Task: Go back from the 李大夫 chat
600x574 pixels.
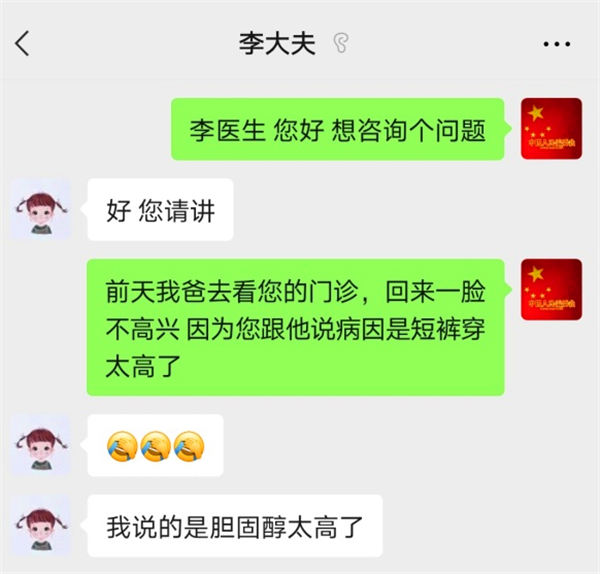Action: (23, 43)
